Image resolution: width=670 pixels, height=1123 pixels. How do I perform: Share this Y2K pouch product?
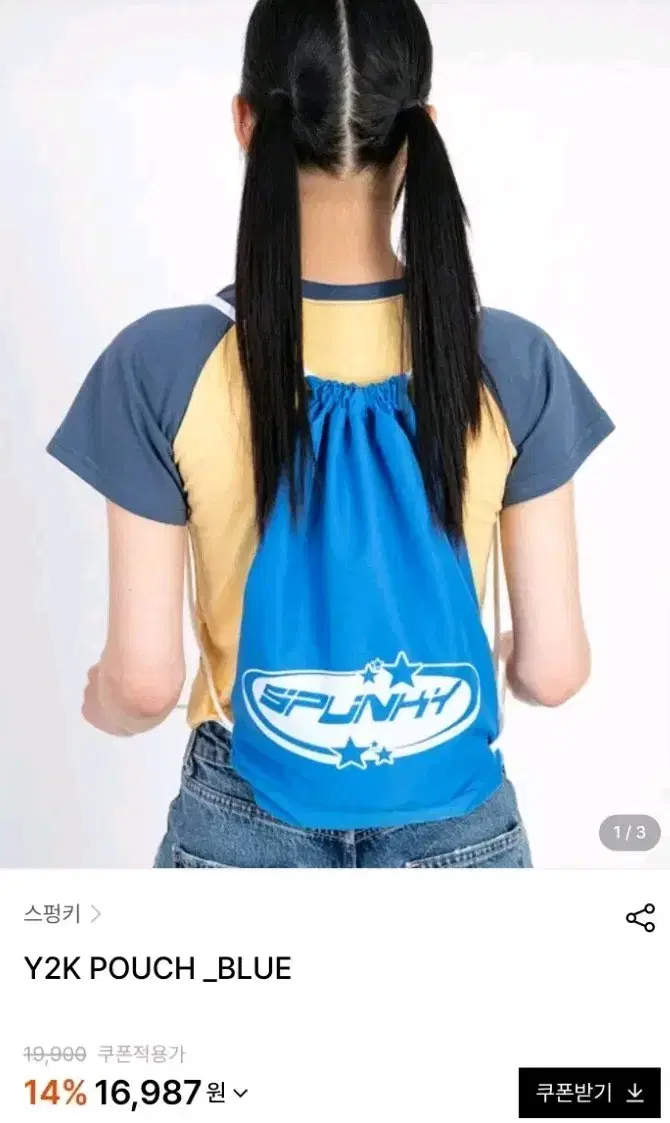coord(640,917)
